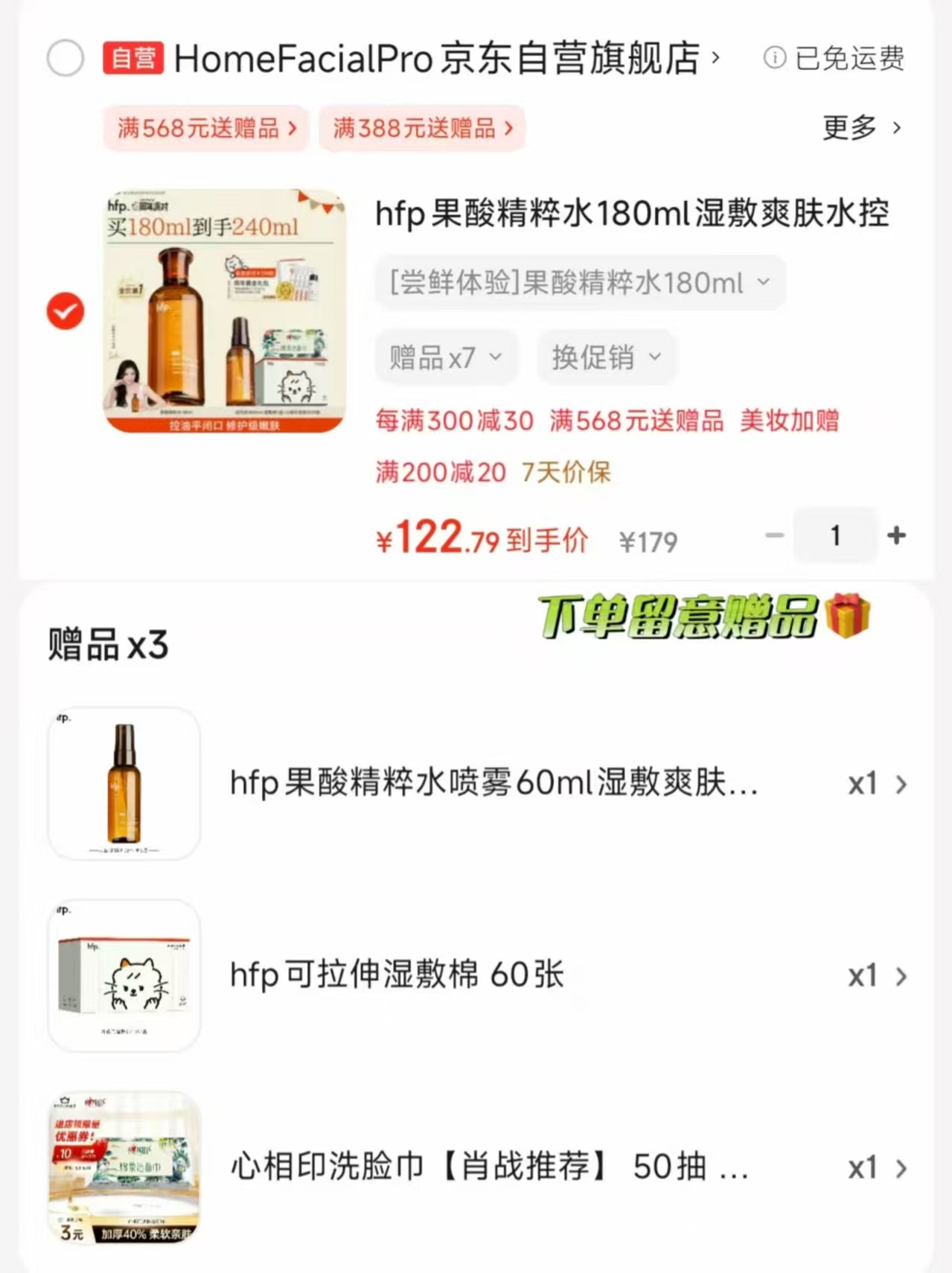Viewport: 952px width, 1273px height.
Task: Click the 美妆加赠 promo label
Action: pos(789,421)
